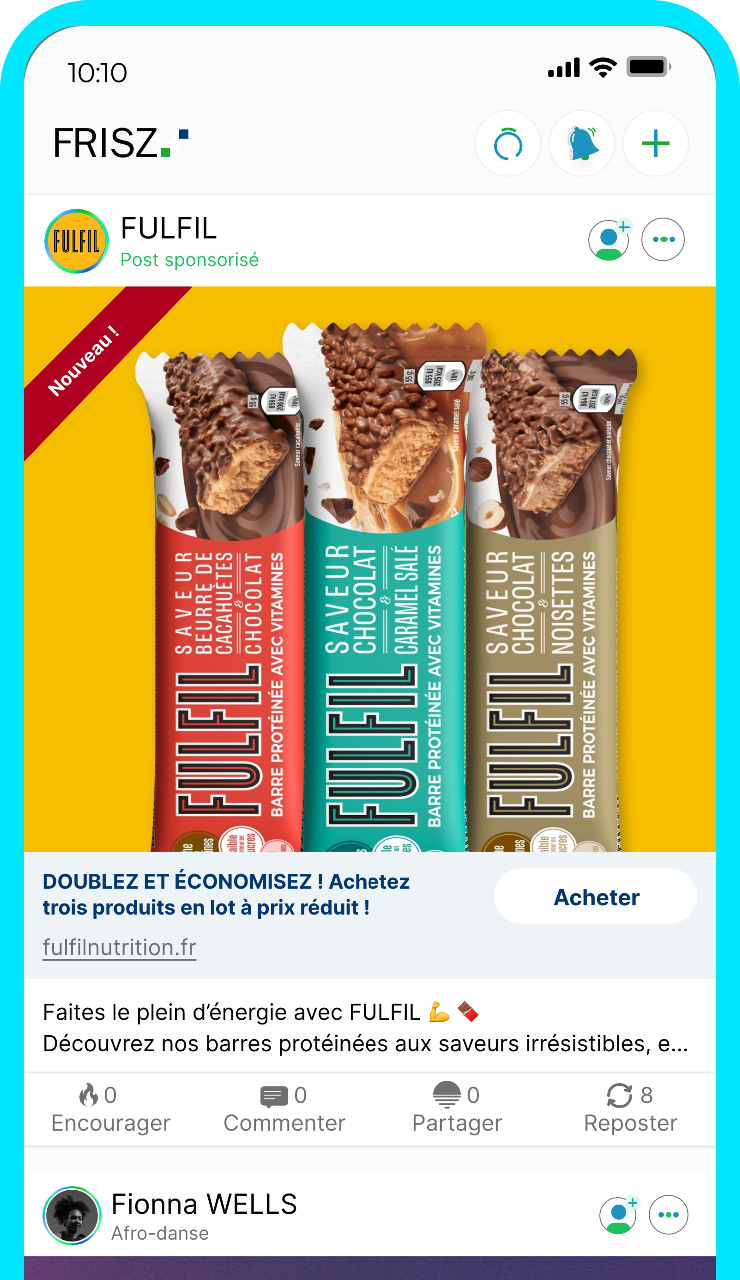This screenshot has width=740, height=1280.
Task: Open the circular activity ring icon
Action: point(508,144)
